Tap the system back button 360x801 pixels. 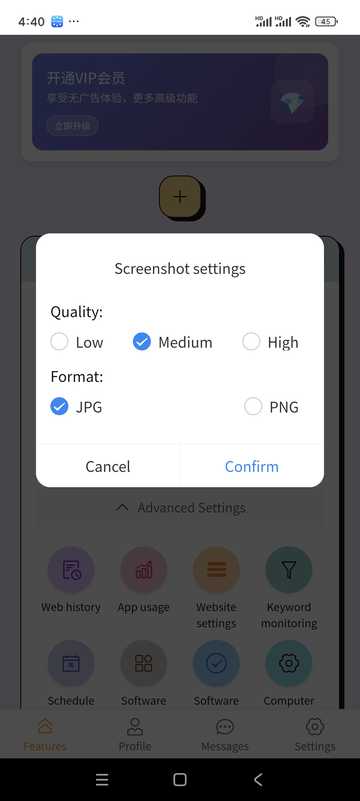click(x=258, y=779)
